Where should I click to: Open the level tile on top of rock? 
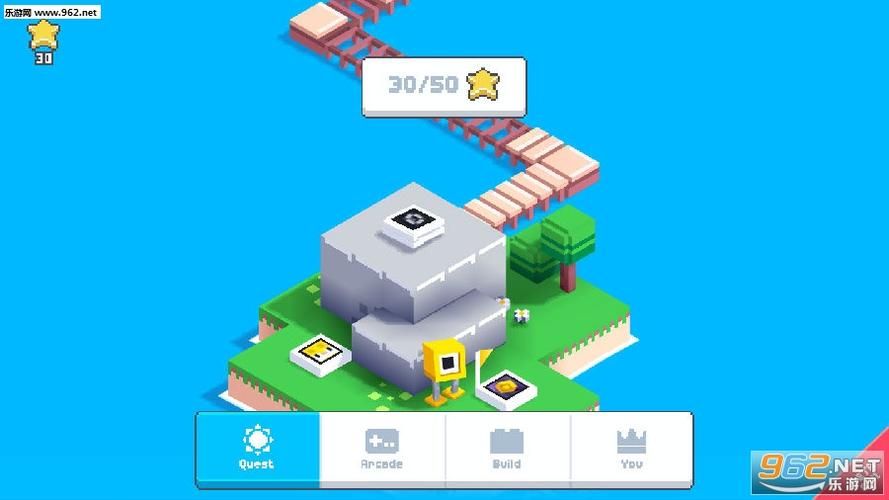(x=413, y=222)
